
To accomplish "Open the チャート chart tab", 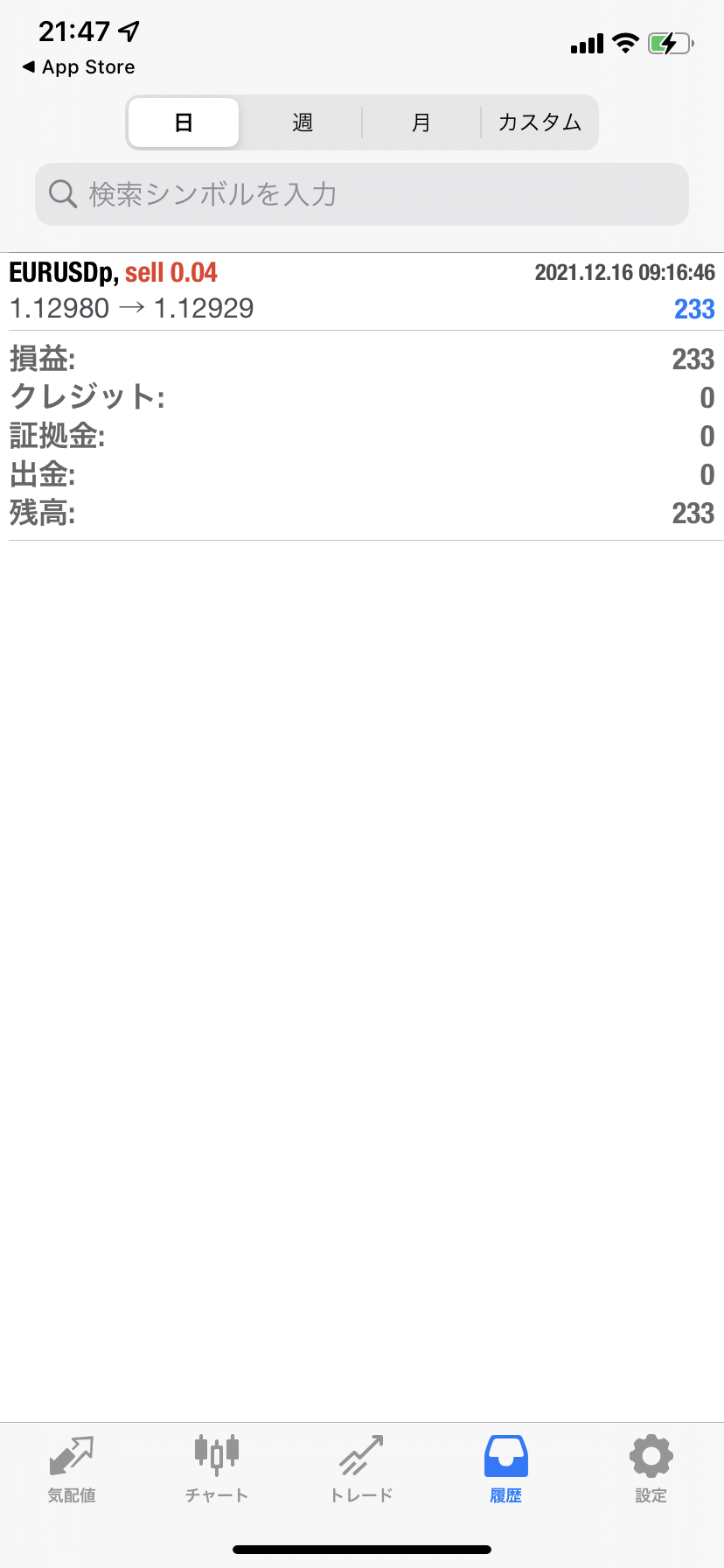I will pos(217,1470).
